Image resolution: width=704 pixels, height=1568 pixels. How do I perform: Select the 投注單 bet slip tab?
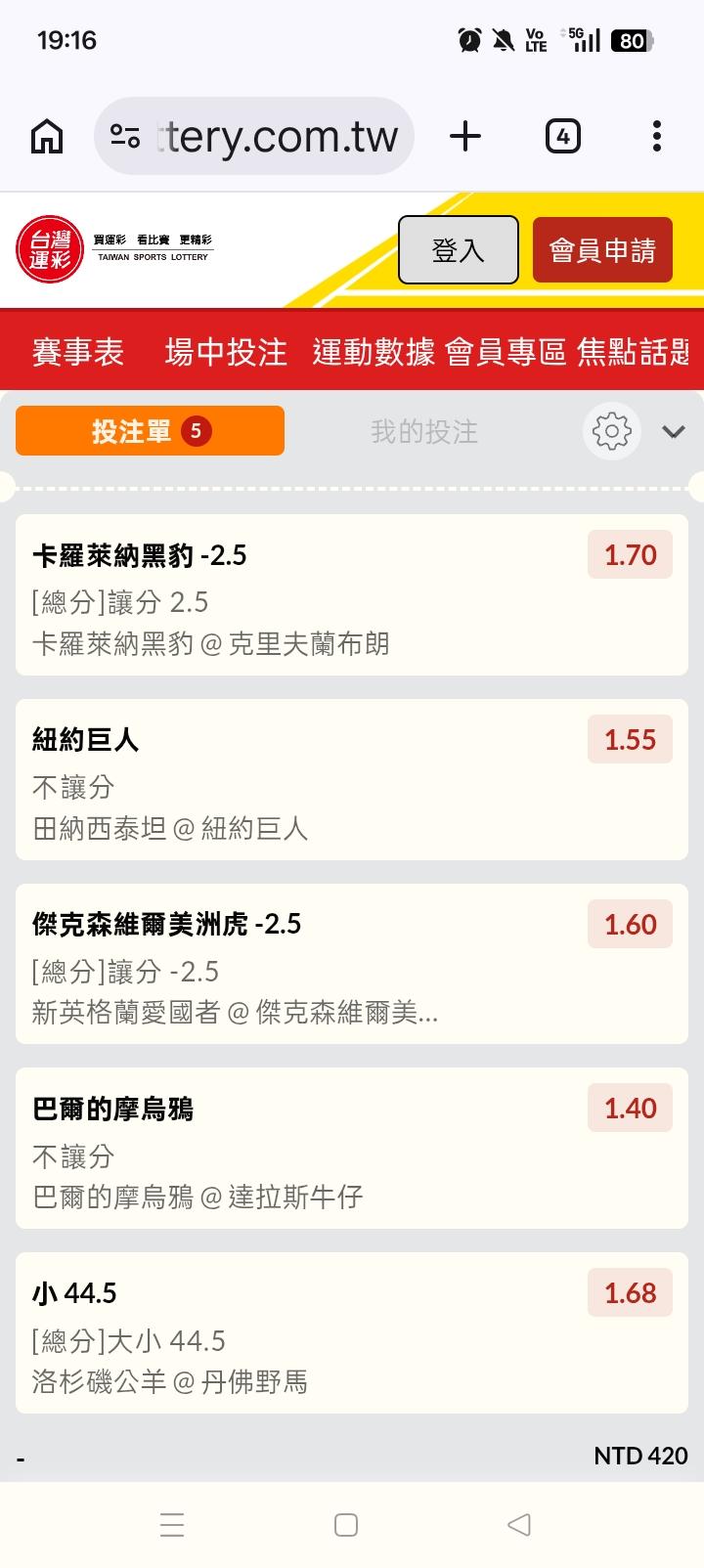point(150,431)
